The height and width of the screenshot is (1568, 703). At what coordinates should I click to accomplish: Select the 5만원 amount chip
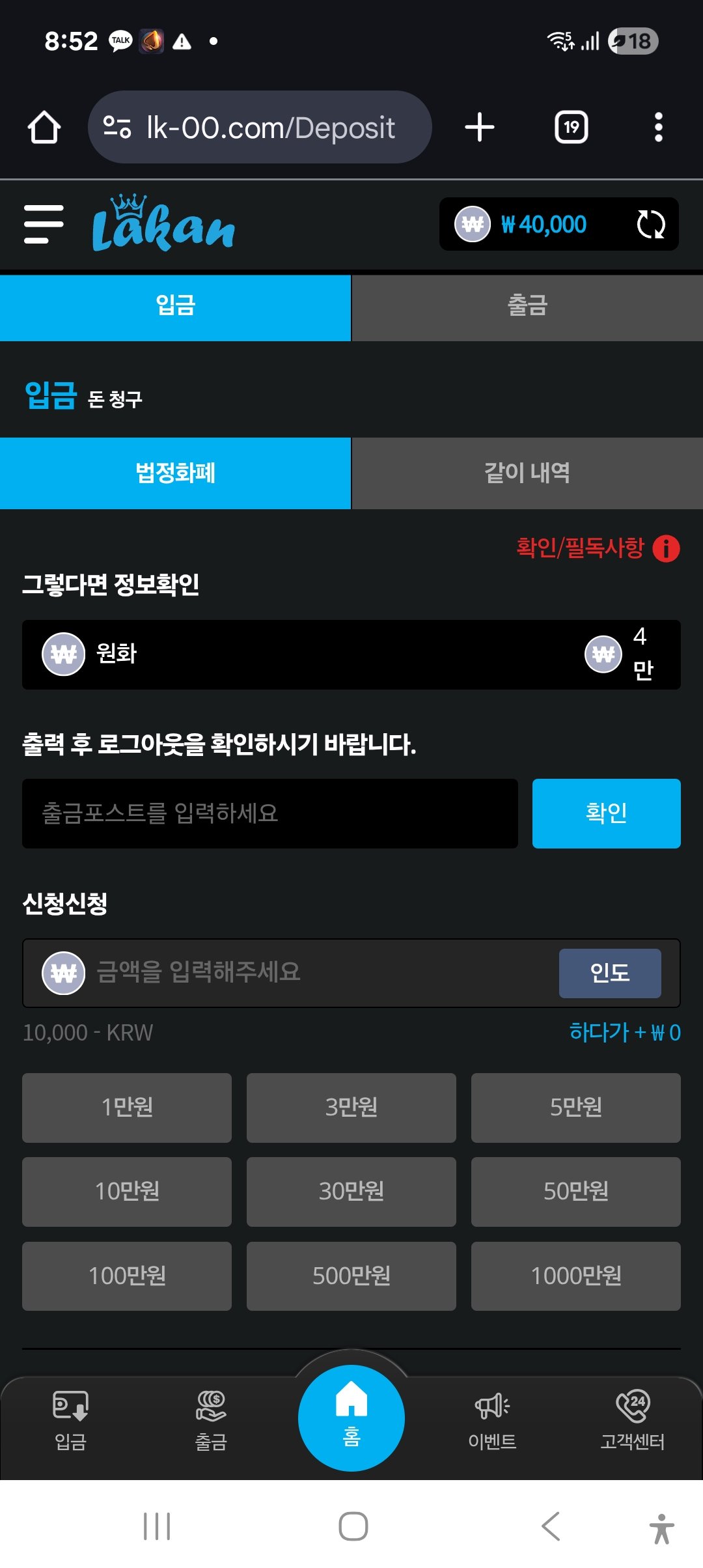pos(575,1108)
